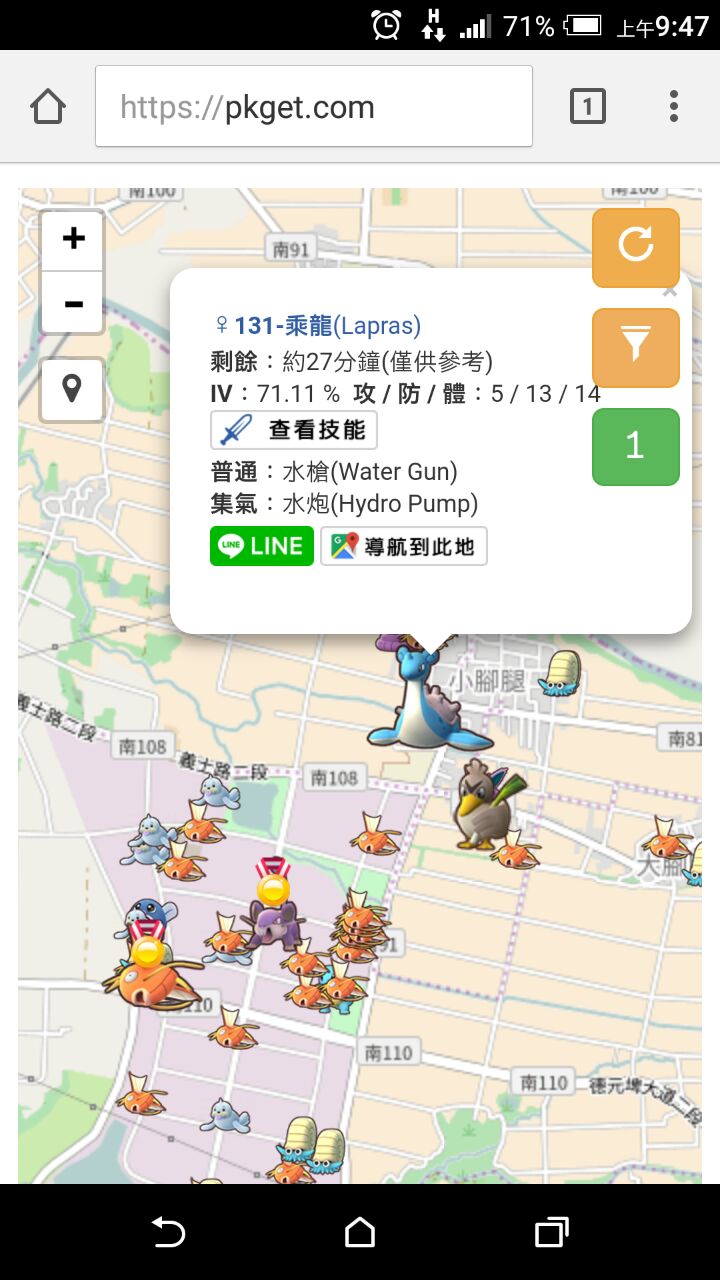This screenshot has height=1280, width=720.
Task: Tap the green button labeled 1
Action: 635,446
